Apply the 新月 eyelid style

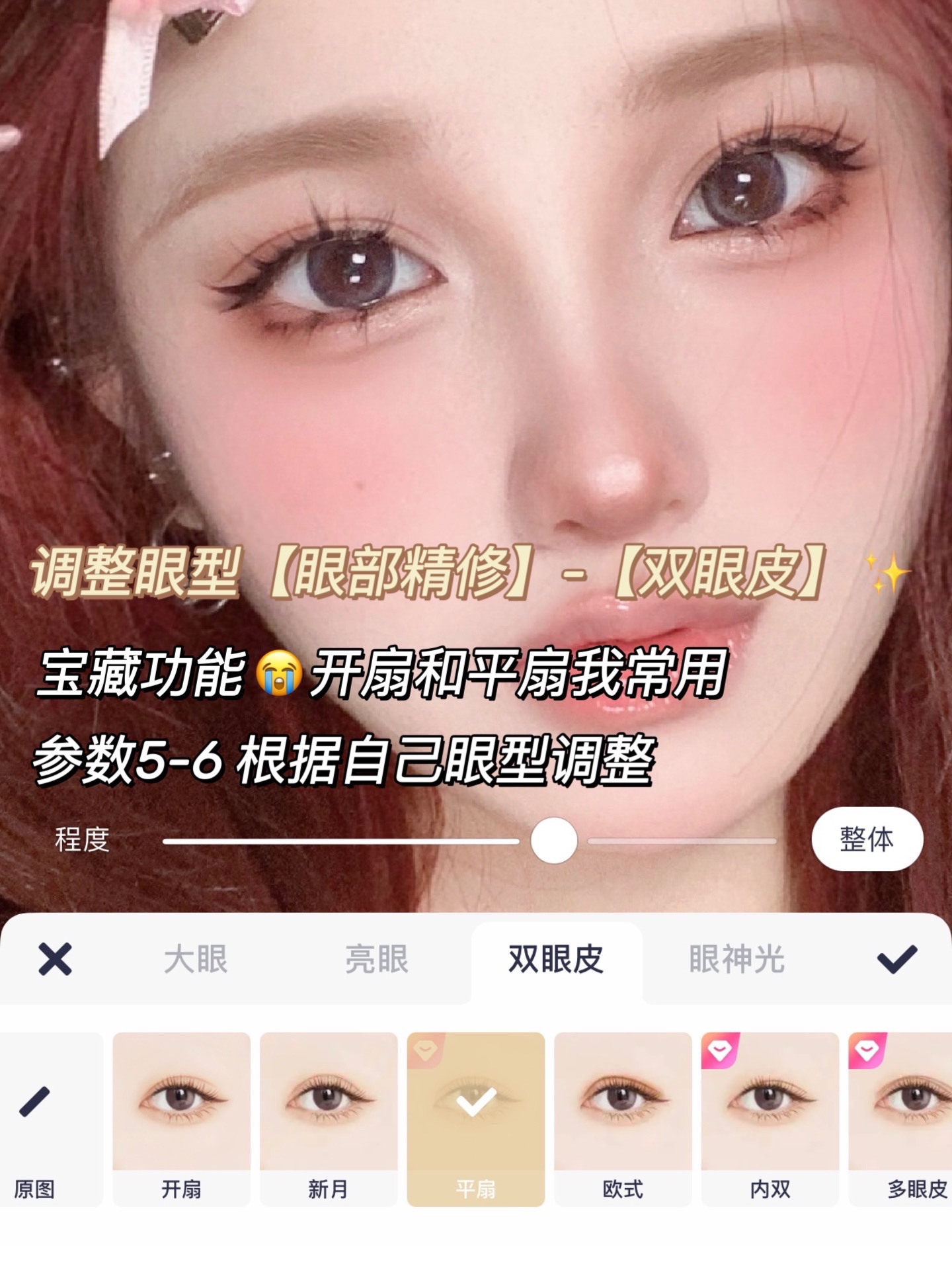[x=329, y=1119]
